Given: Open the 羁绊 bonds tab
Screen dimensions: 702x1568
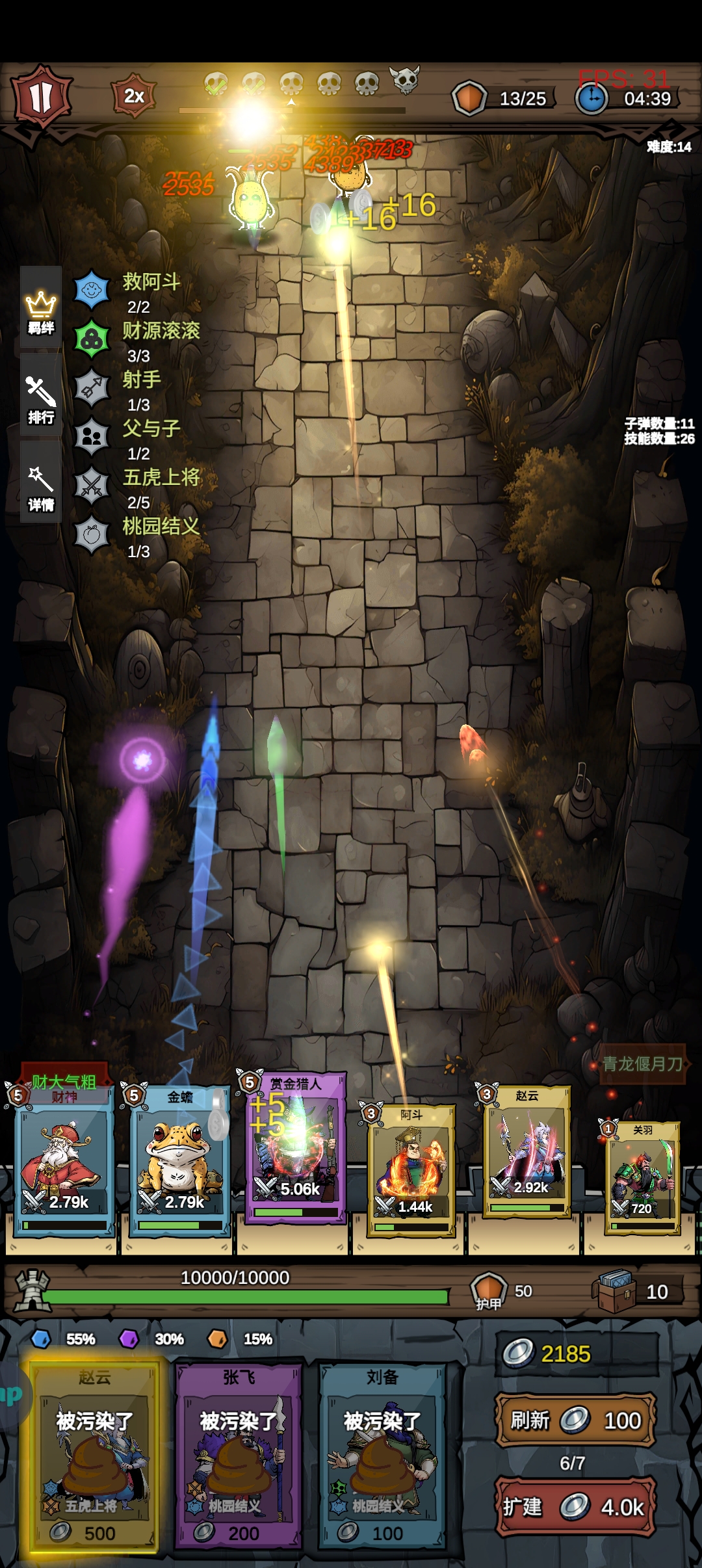Looking at the screenshot, I should [41, 311].
